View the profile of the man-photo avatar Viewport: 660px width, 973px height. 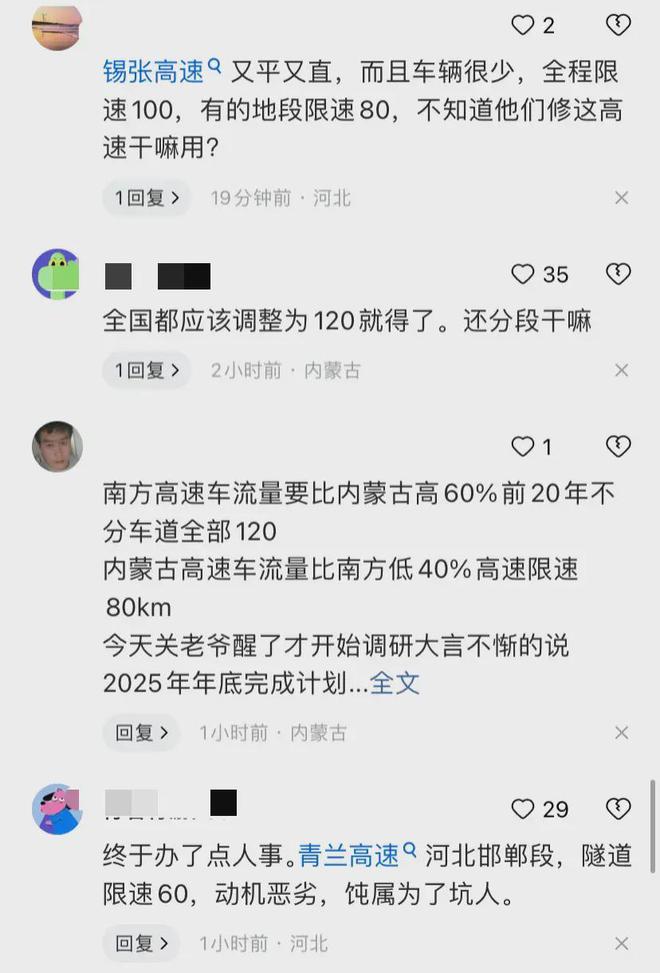[x=57, y=446]
